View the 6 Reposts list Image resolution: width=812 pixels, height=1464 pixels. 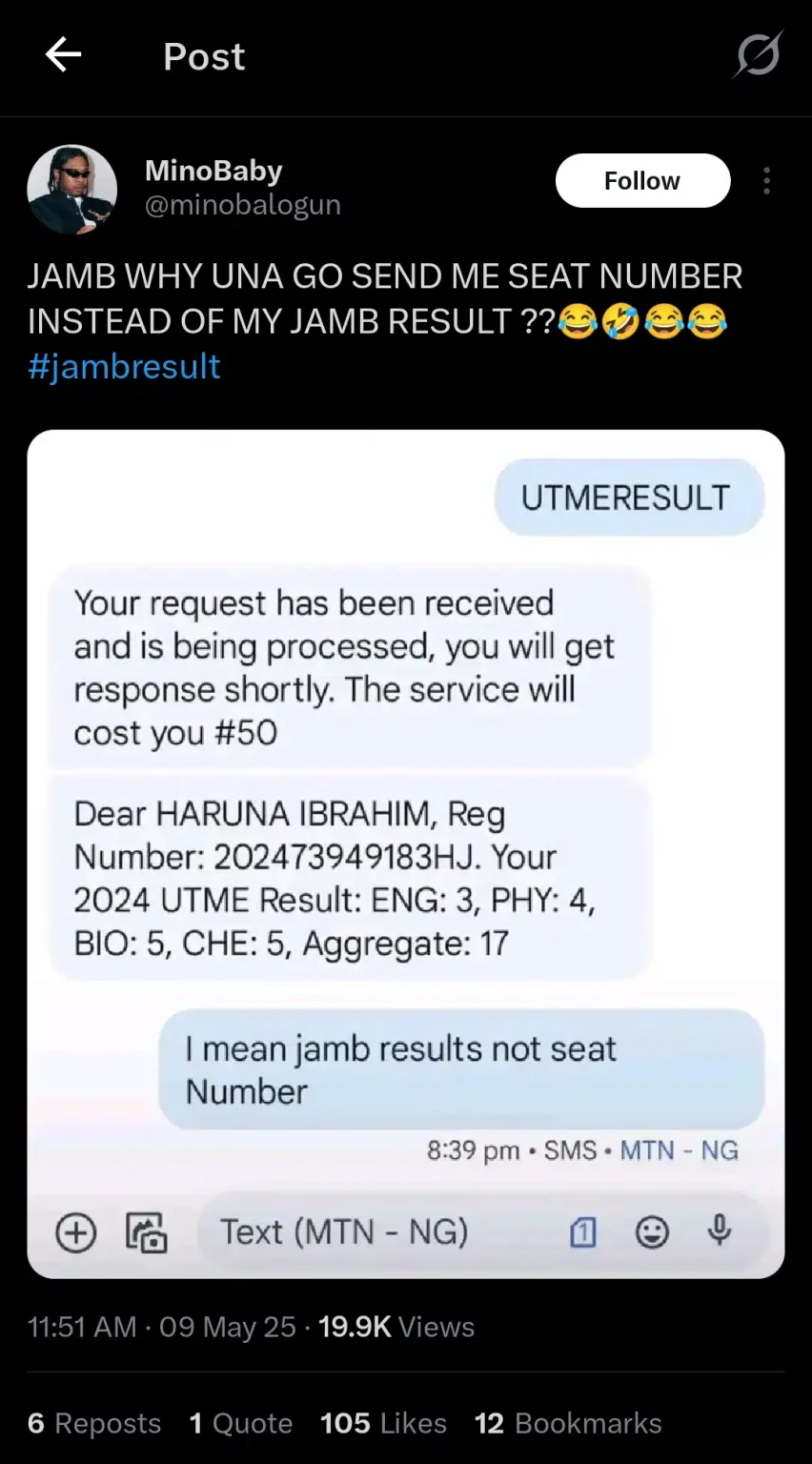tap(94, 1423)
